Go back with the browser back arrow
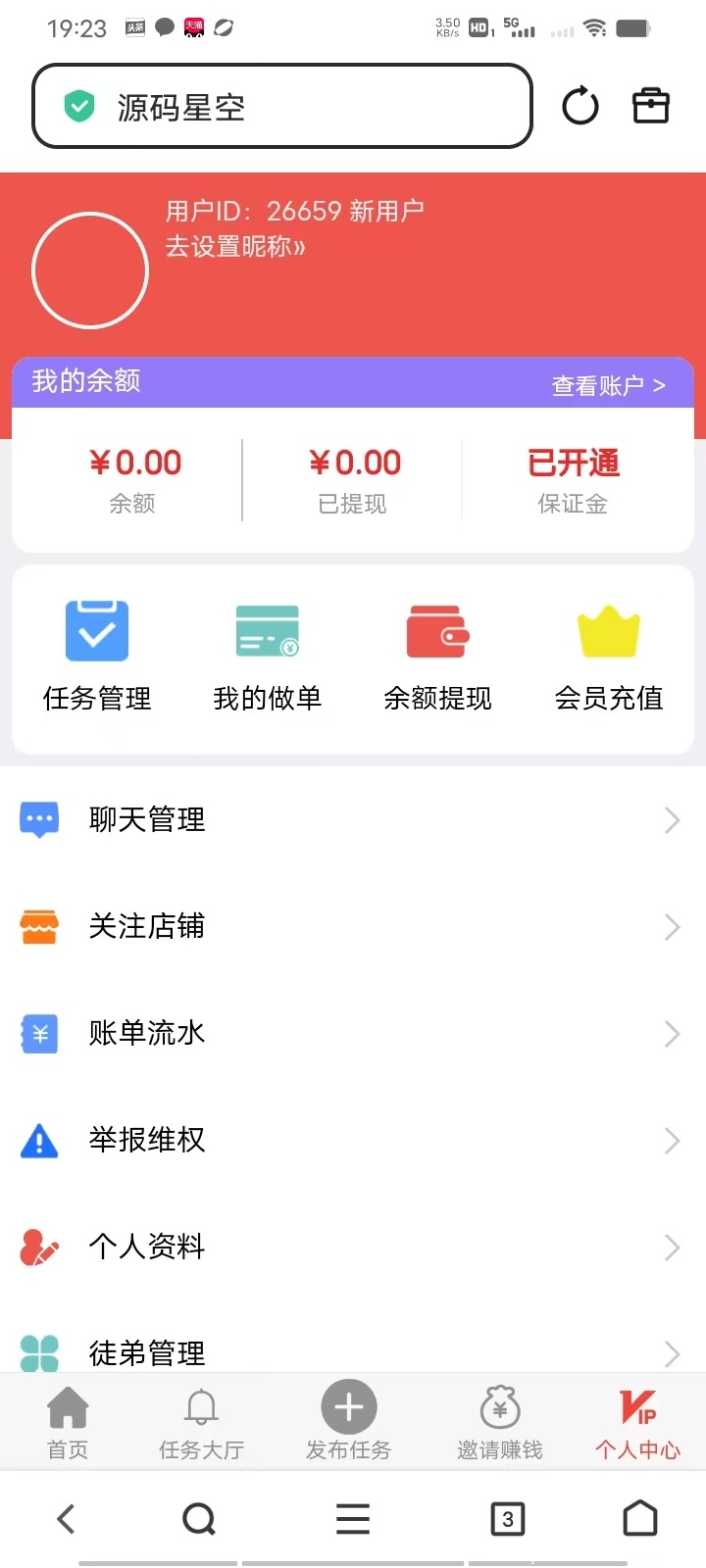Image resolution: width=706 pixels, height=1568 pixels. (67, 1519)
